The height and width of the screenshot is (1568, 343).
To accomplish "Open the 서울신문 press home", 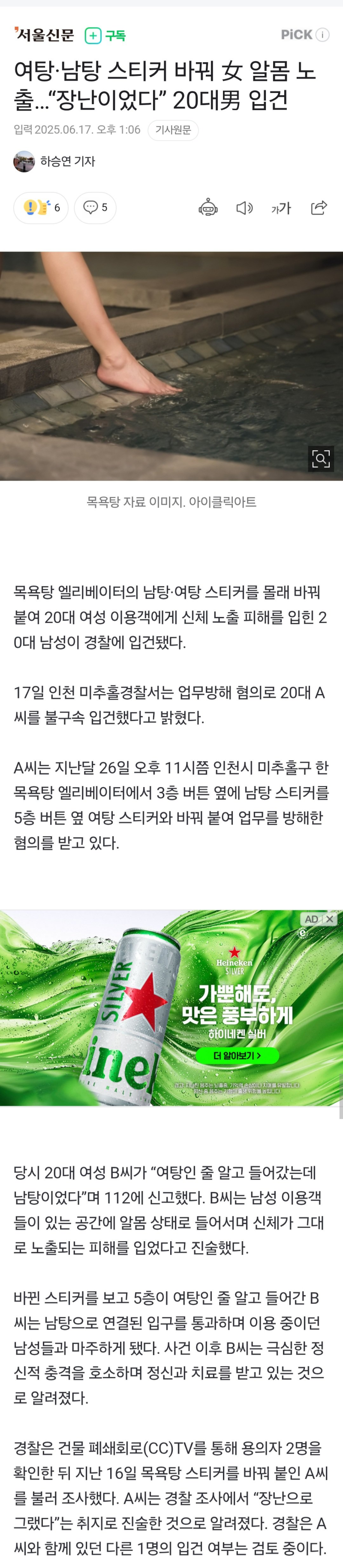I will point(45,35).
